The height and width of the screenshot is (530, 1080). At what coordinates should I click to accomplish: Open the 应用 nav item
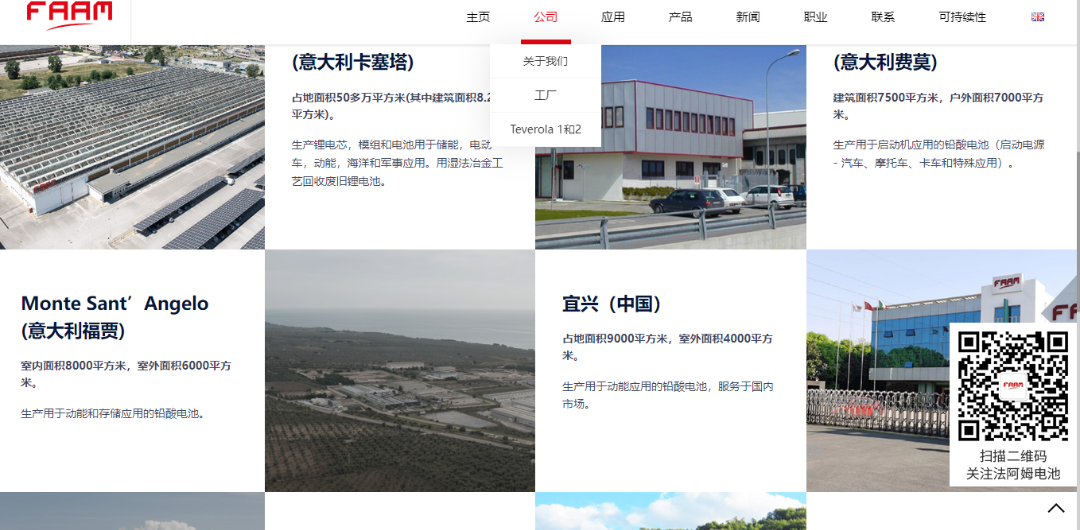pos(613,17)
